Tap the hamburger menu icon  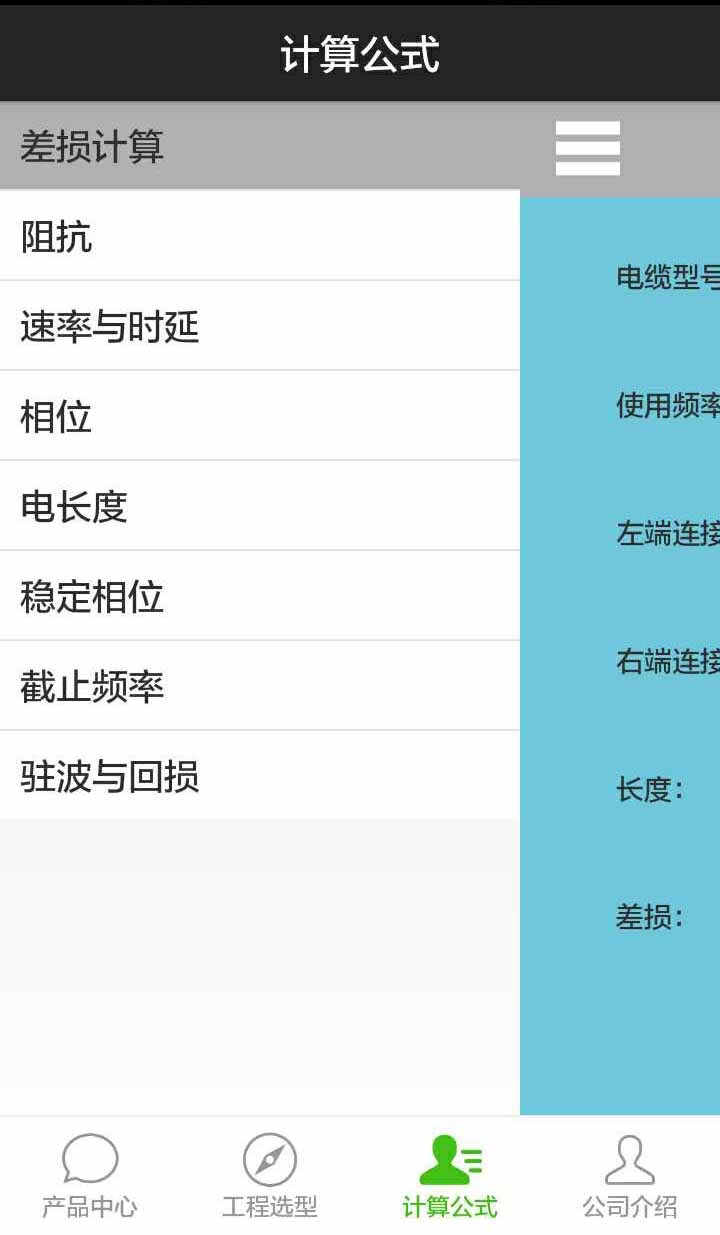[588, 148]
